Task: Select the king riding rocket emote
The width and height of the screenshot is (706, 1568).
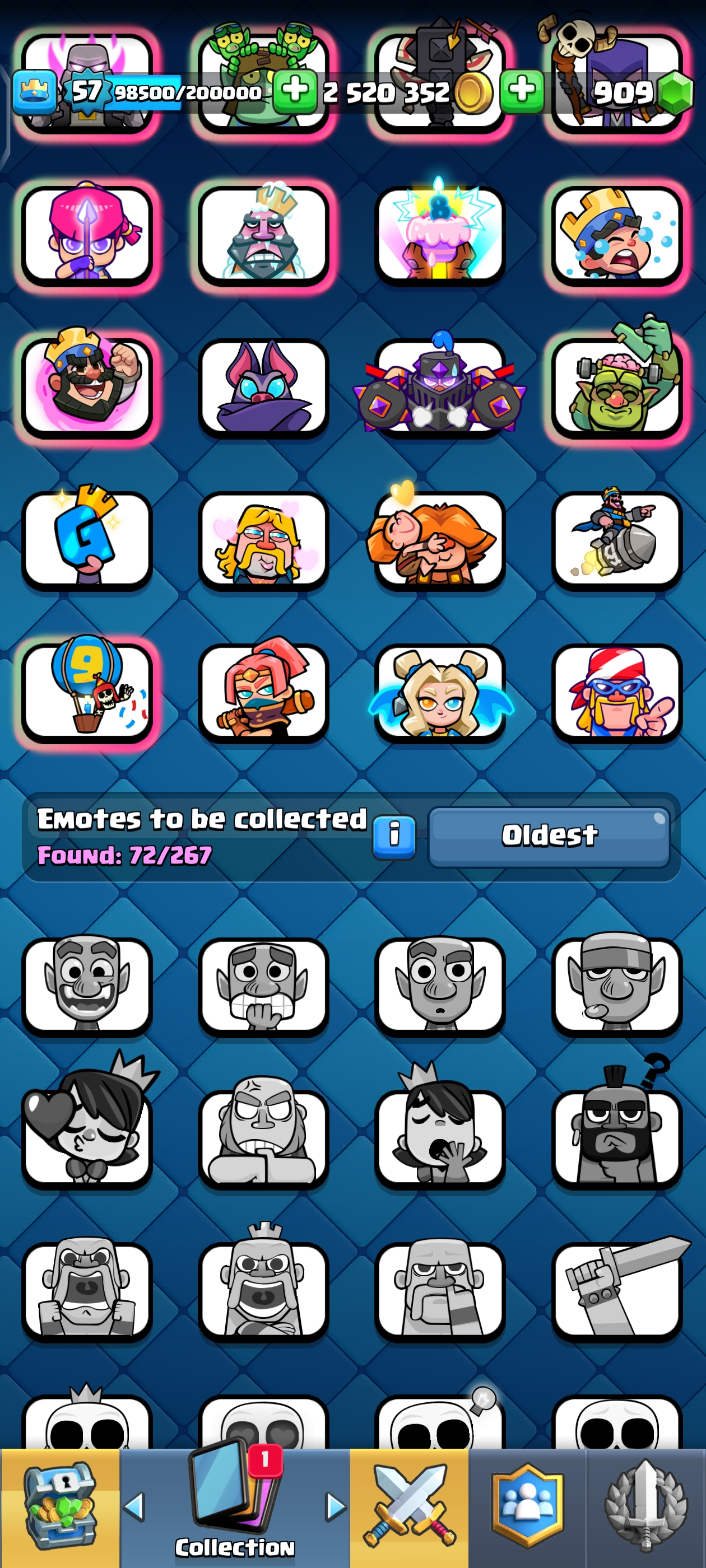Action: tap(616, 540)
